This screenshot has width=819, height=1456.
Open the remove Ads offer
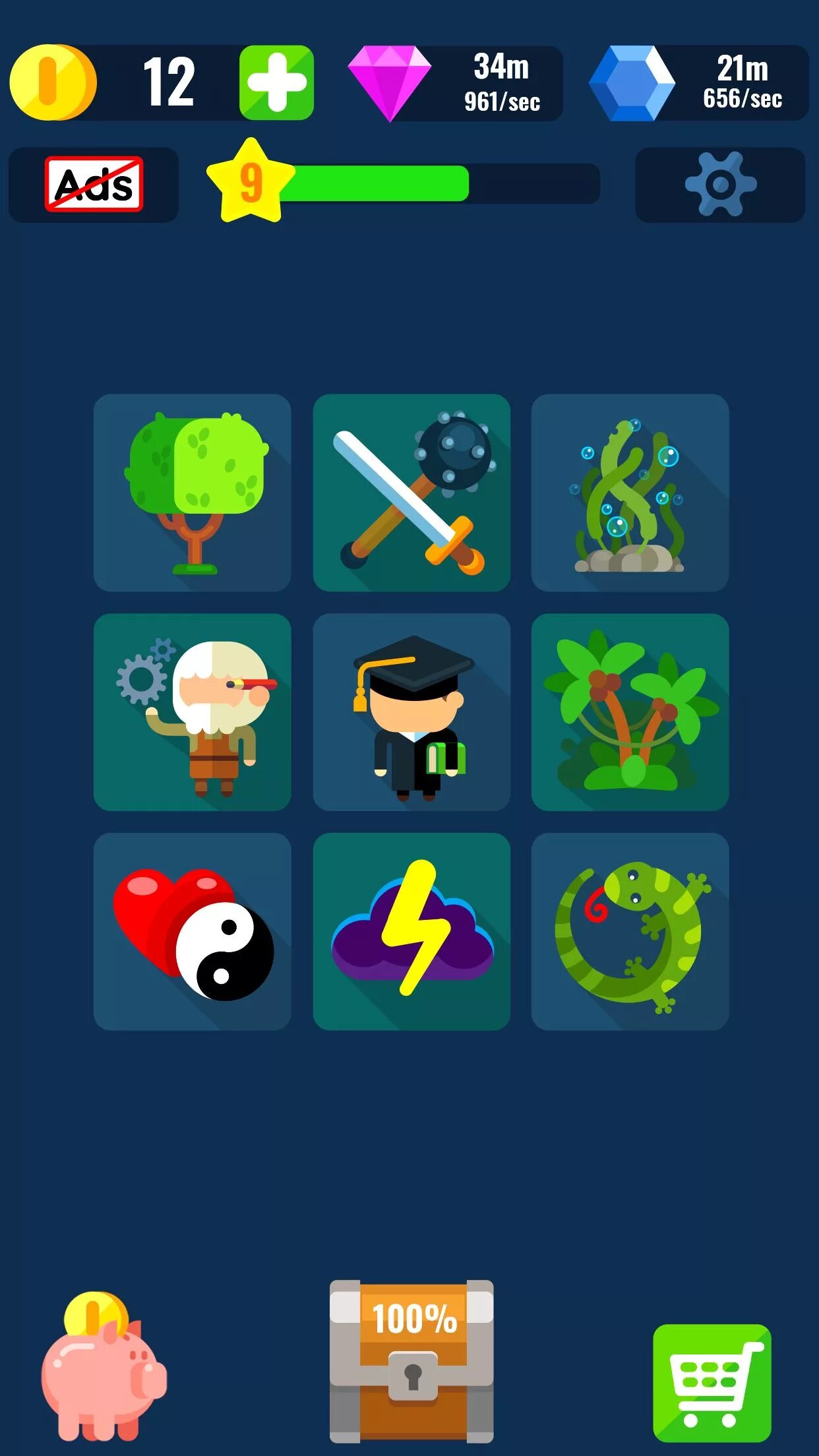pyautogui.click(x=94, y=185)
